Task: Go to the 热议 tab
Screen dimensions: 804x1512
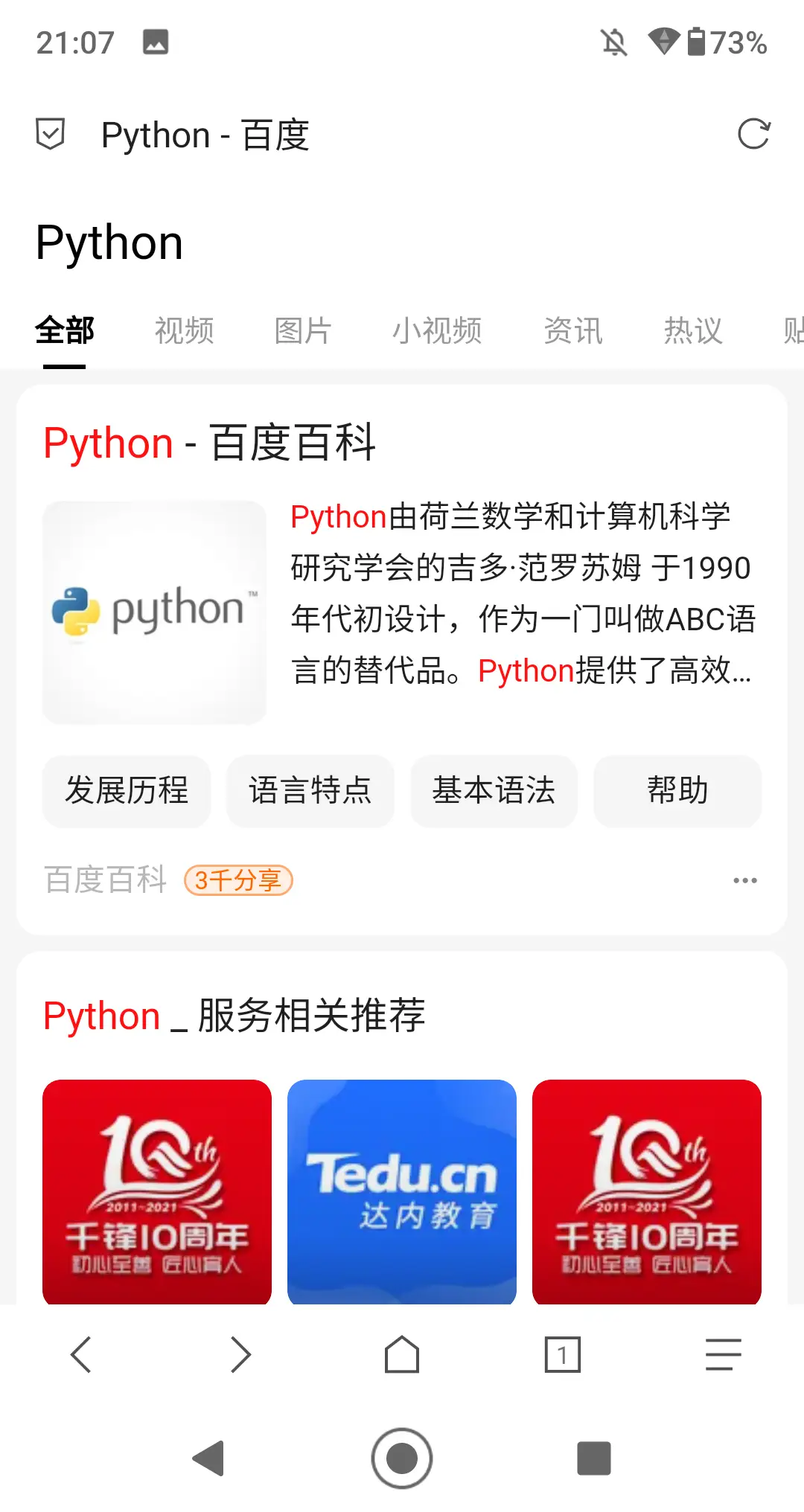Action: pos(692,330)
